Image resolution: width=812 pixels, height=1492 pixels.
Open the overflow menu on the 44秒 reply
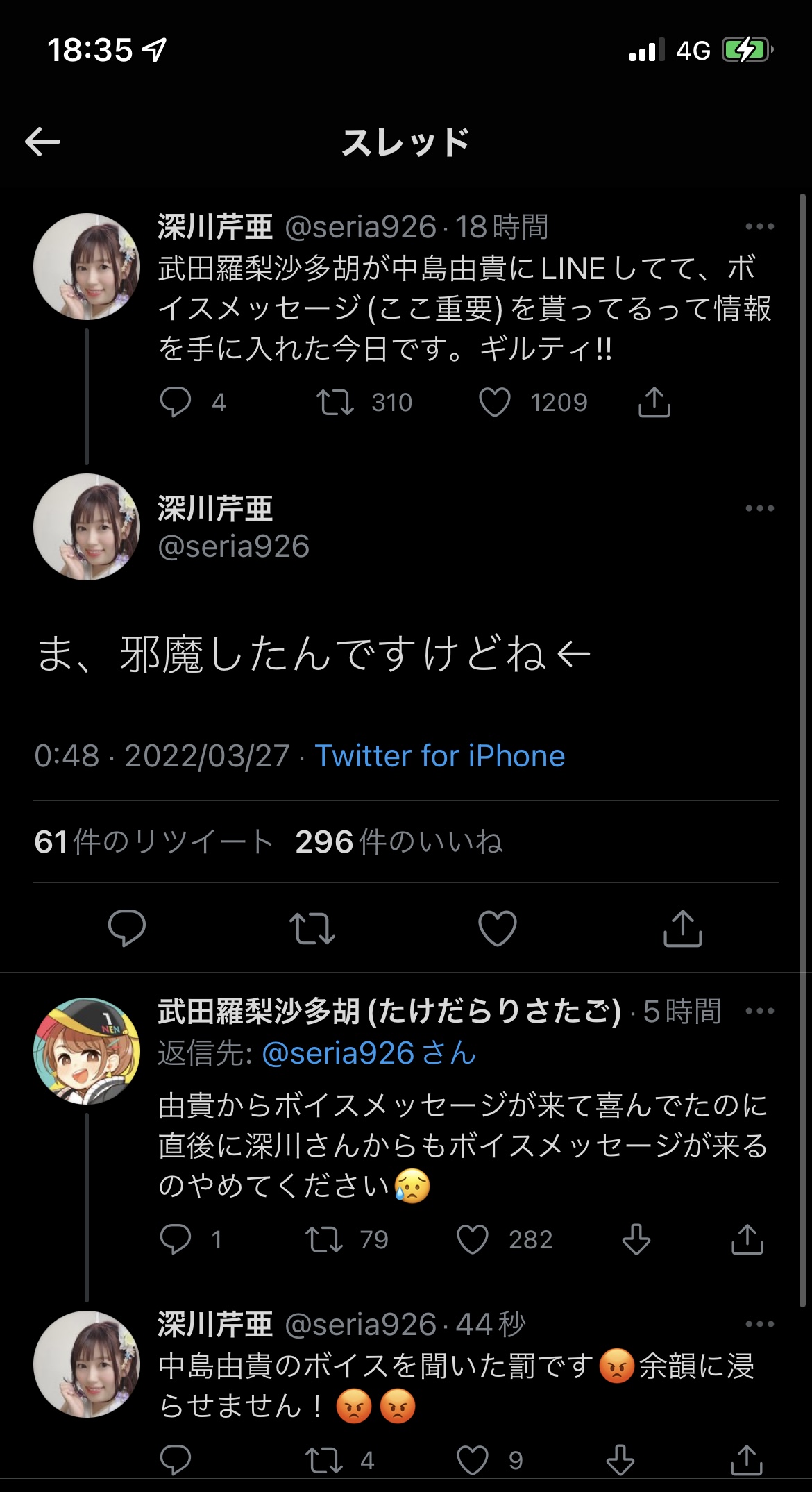[759, 1324]
